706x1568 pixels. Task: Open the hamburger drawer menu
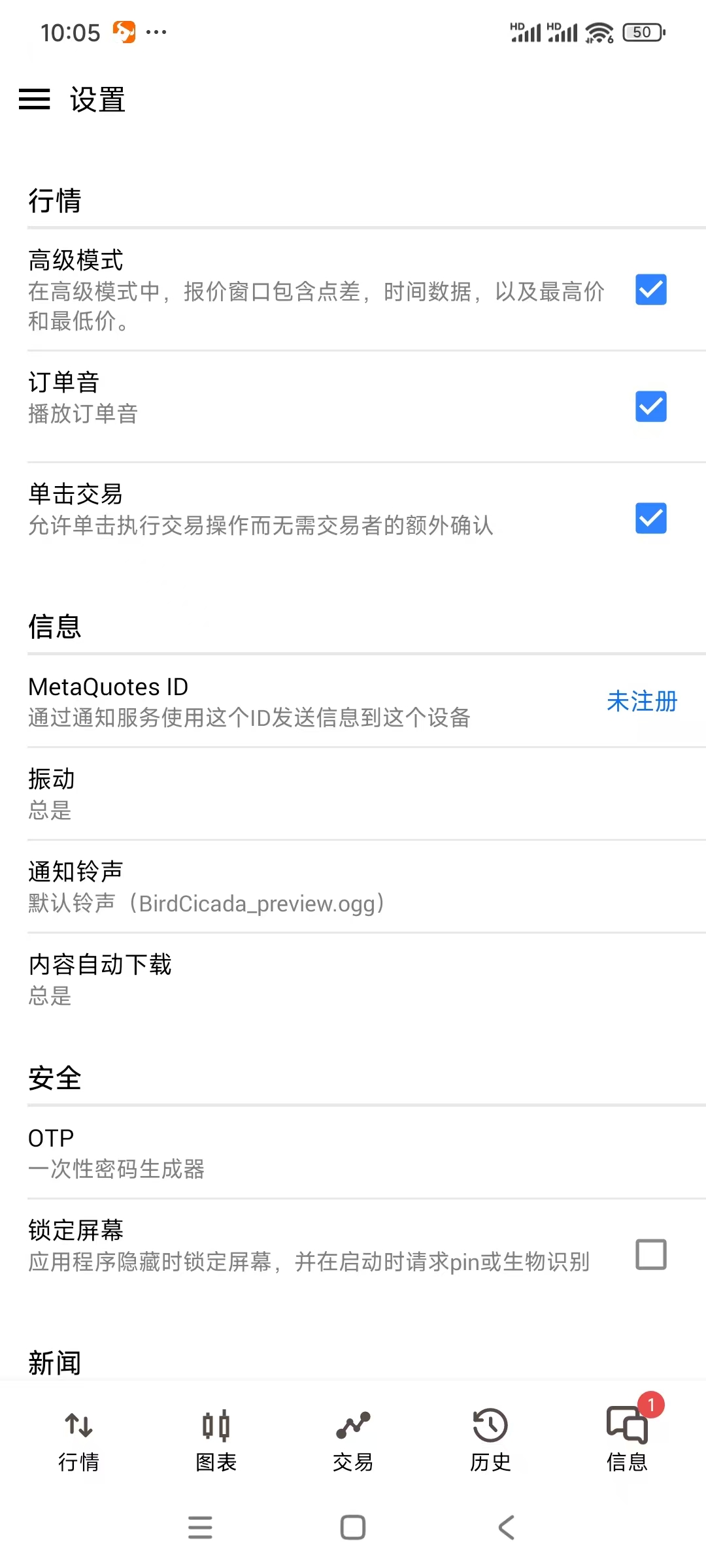pos(34,99)
